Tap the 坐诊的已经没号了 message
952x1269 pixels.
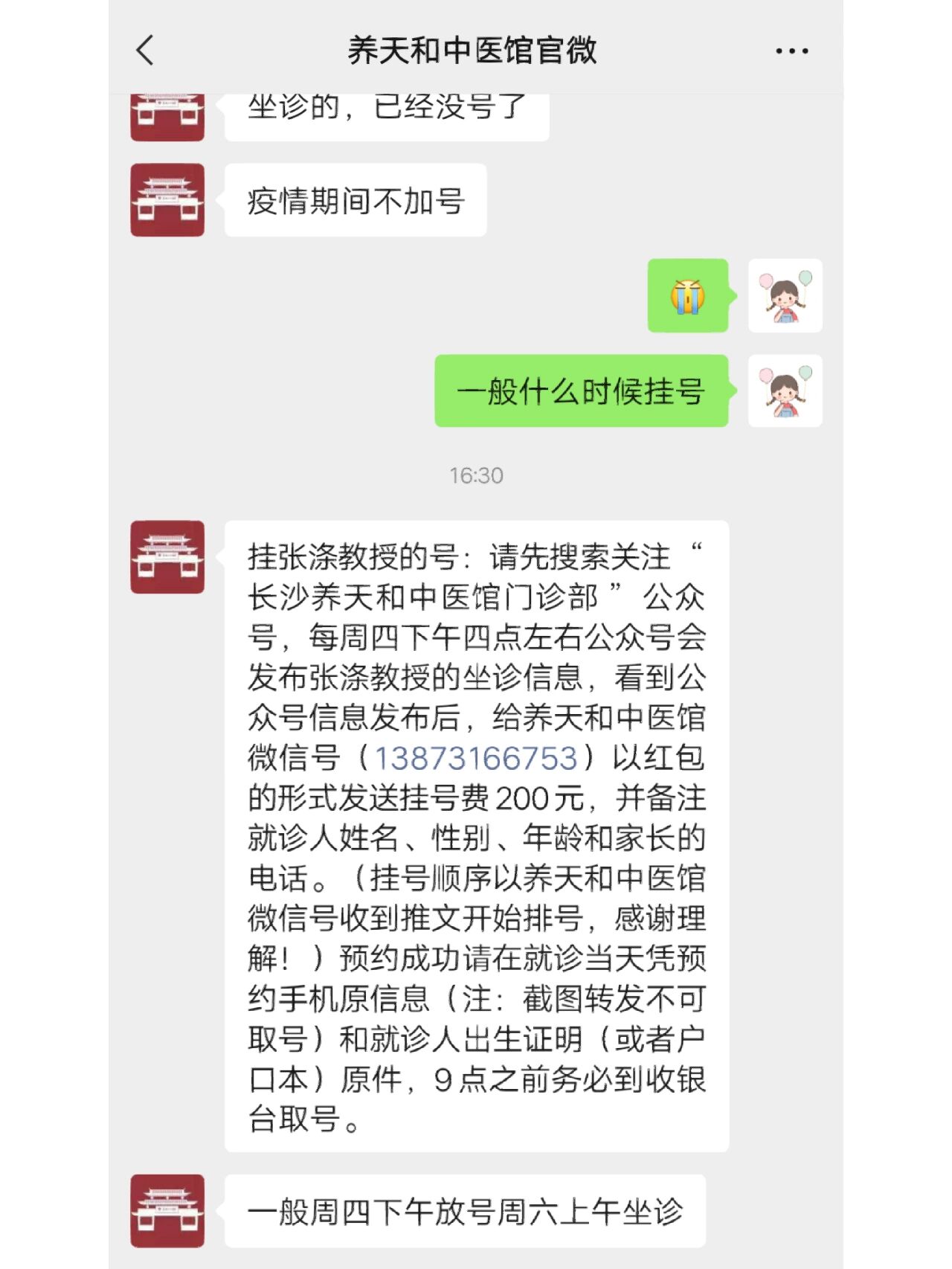click(387, 110)
